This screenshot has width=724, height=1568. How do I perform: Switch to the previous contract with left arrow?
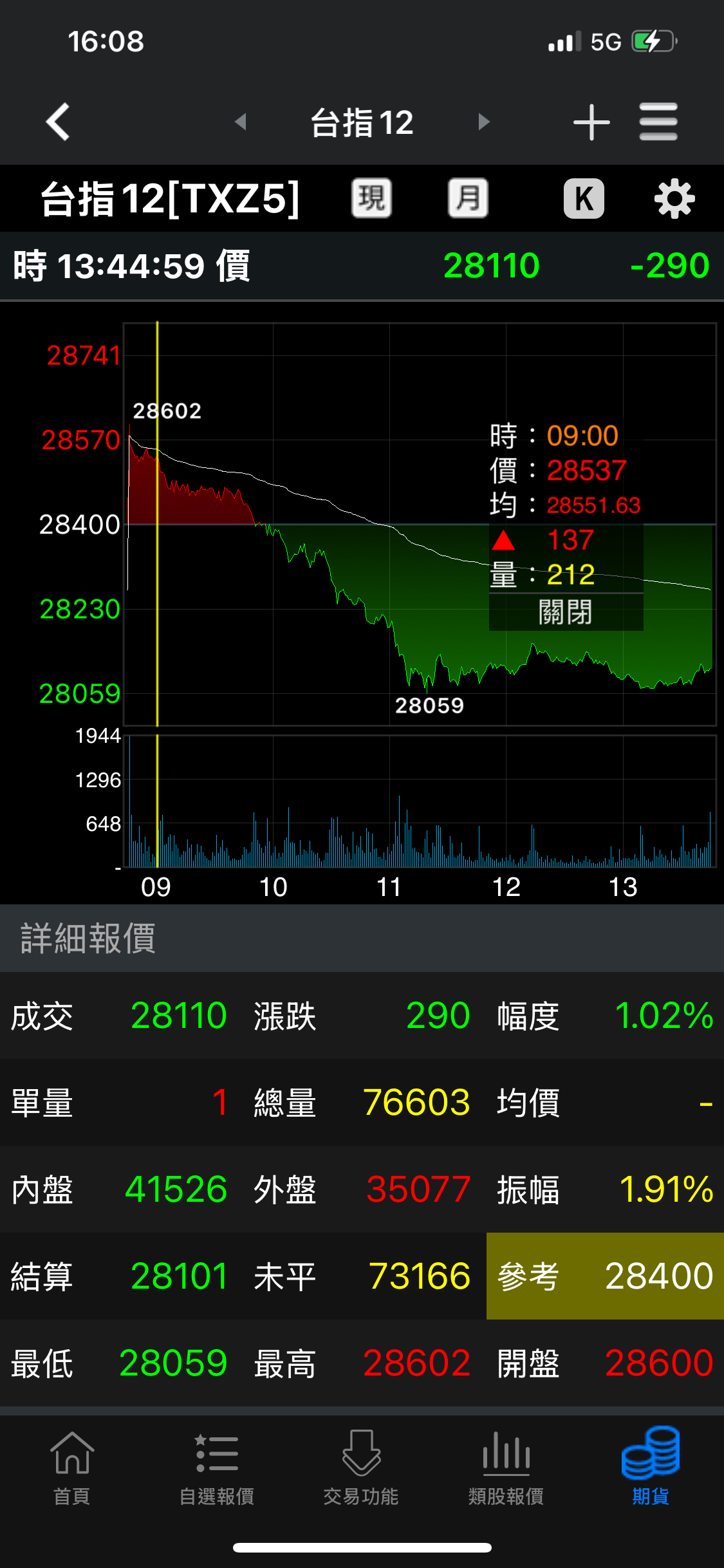coord(241,122)
